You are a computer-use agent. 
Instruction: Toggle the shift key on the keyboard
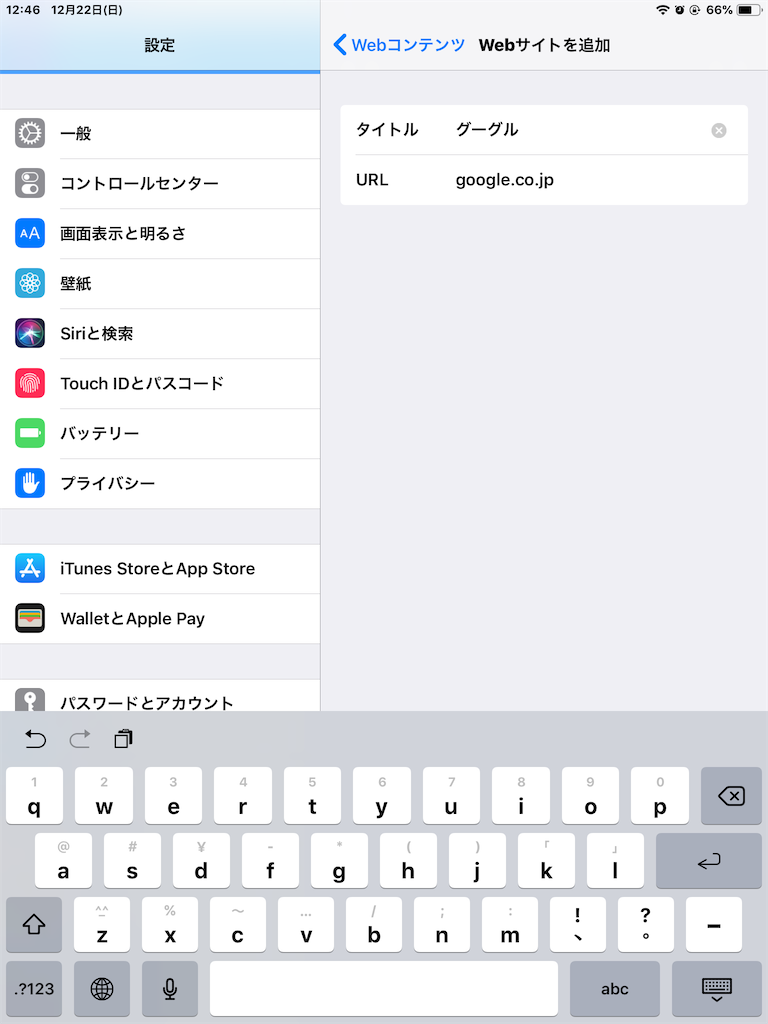[x=34, y=925]
